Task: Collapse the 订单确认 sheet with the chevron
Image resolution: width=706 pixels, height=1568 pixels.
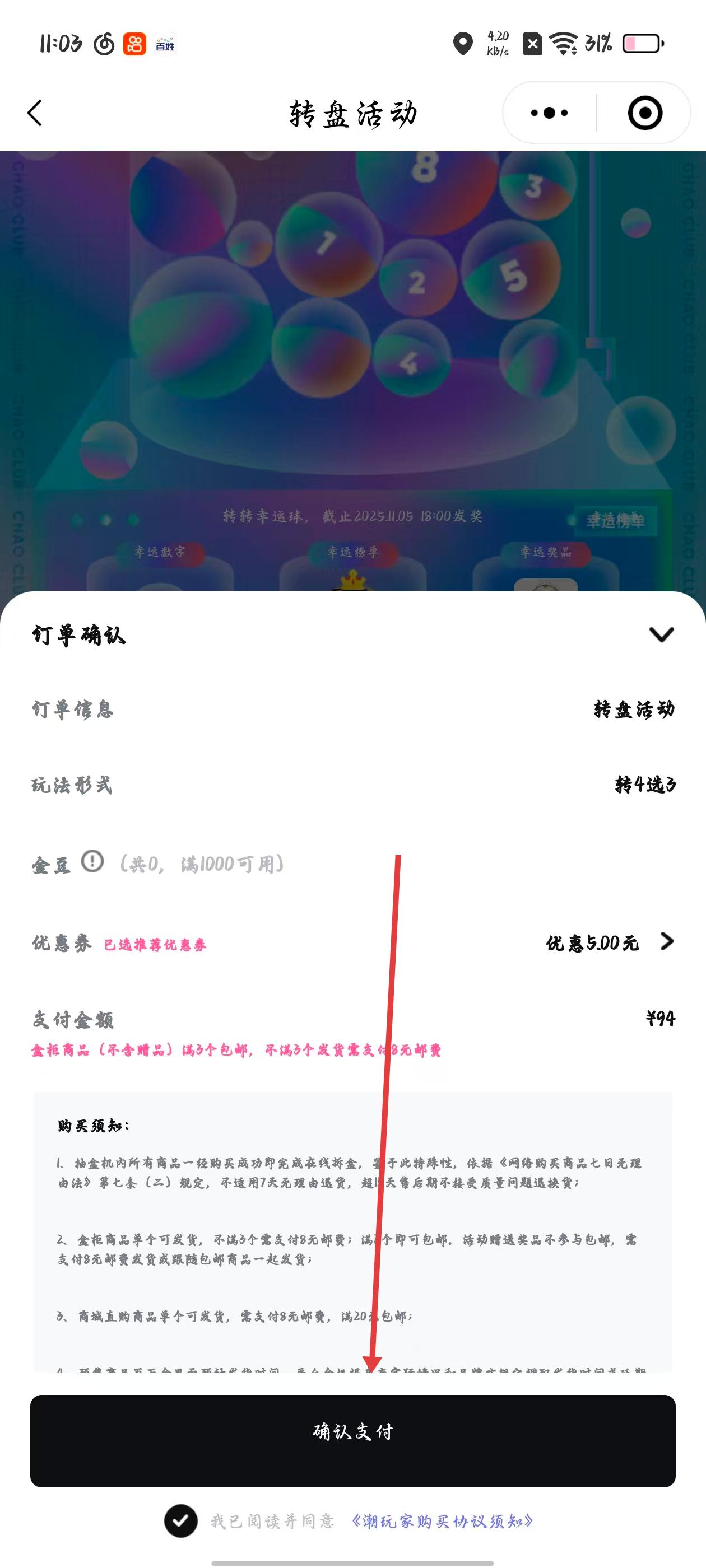Action: [x=661, y=635]
